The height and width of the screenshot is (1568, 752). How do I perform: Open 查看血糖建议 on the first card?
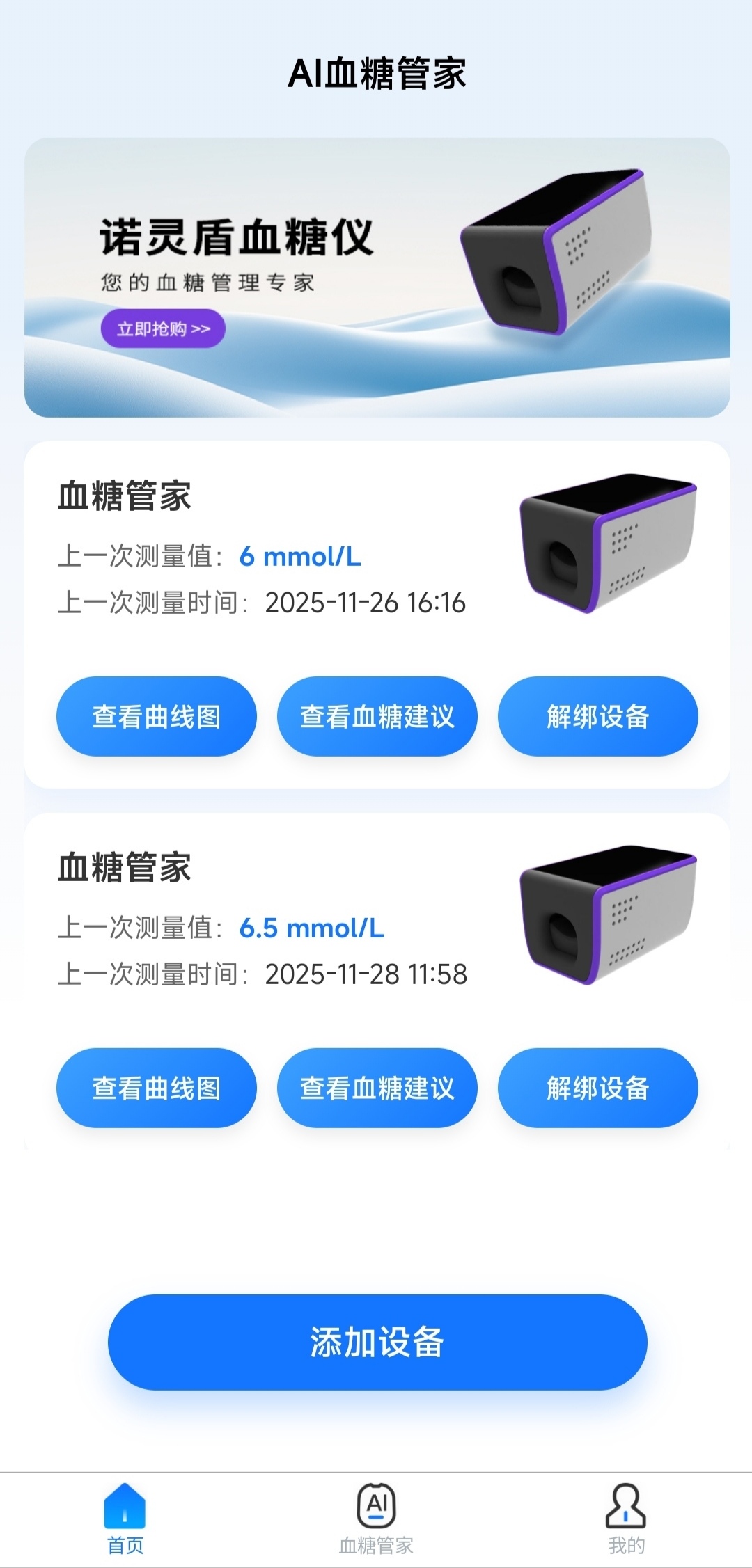pos(377,716)
